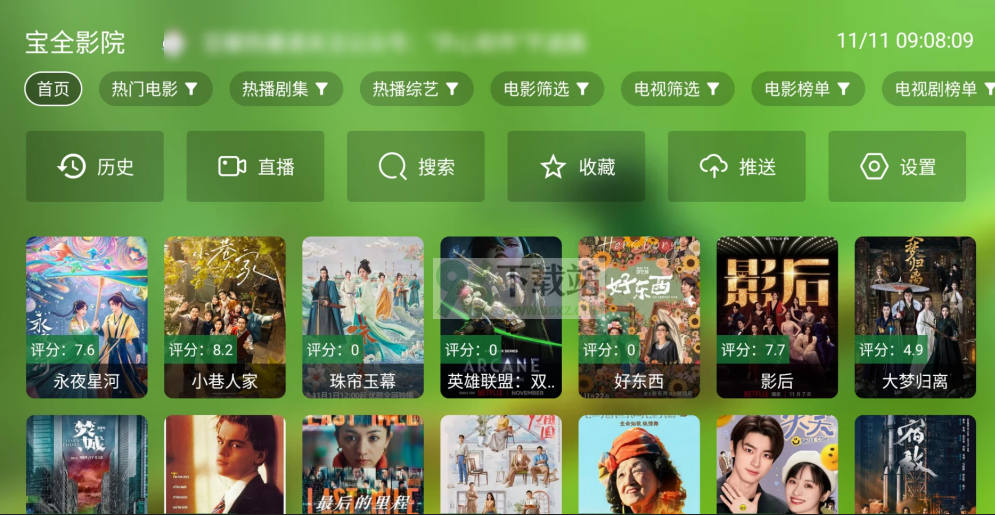Open the 设置 settings page
This screenshot has width=995, height=515.
pyautogui.click(x=897, y=167)
